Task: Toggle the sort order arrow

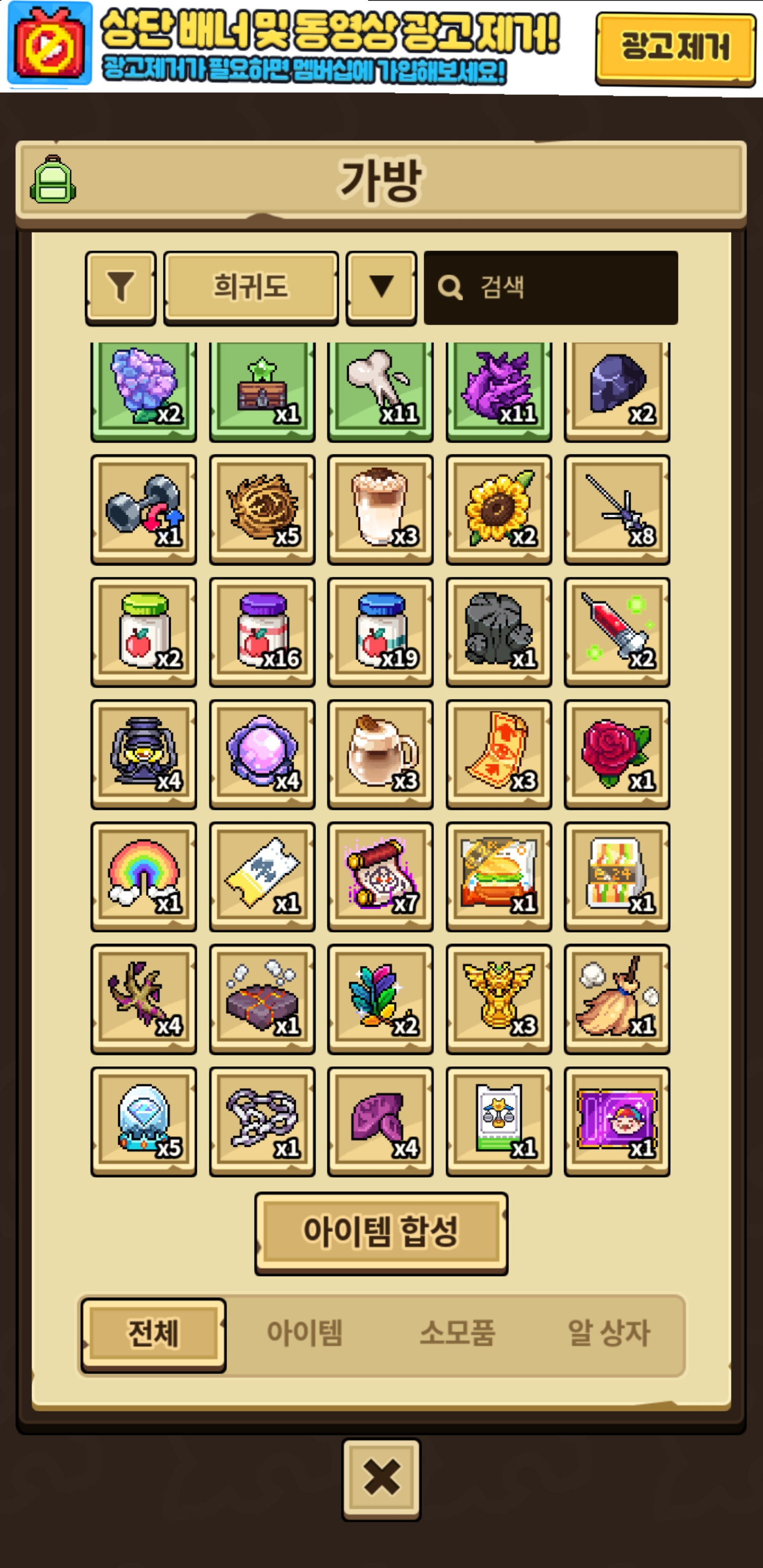Action: (x=381, y=287)
